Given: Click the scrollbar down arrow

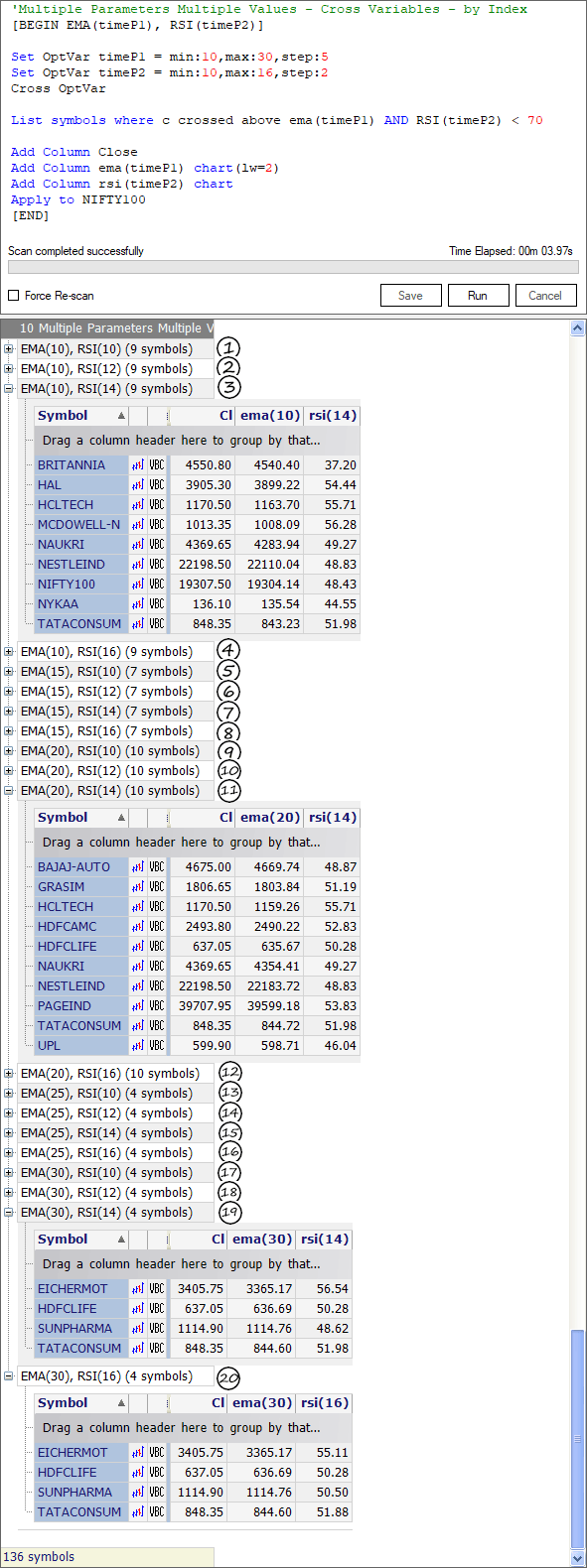Looking at the screenshot, I should (578, 1559).
